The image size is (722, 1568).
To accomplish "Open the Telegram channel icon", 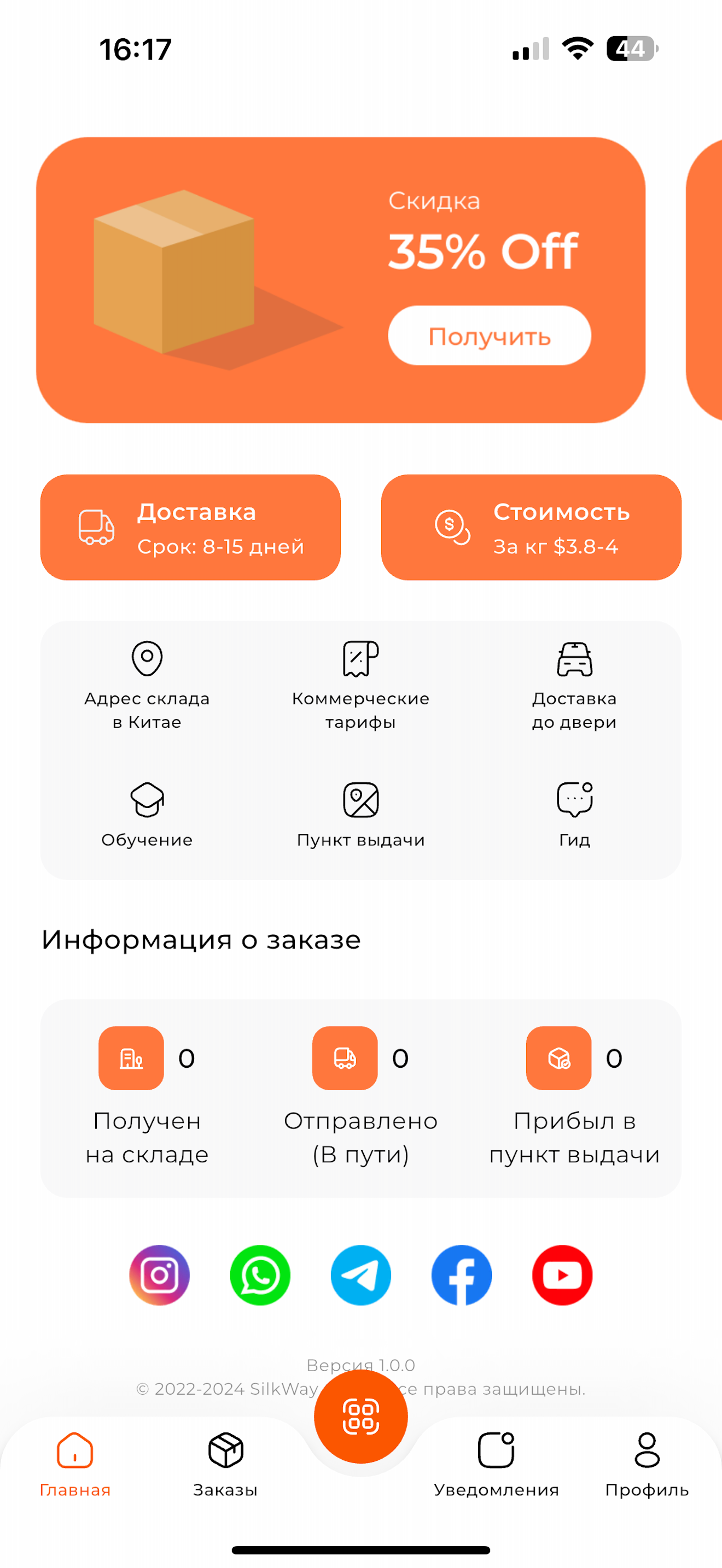I will [x=360, y=1276].
